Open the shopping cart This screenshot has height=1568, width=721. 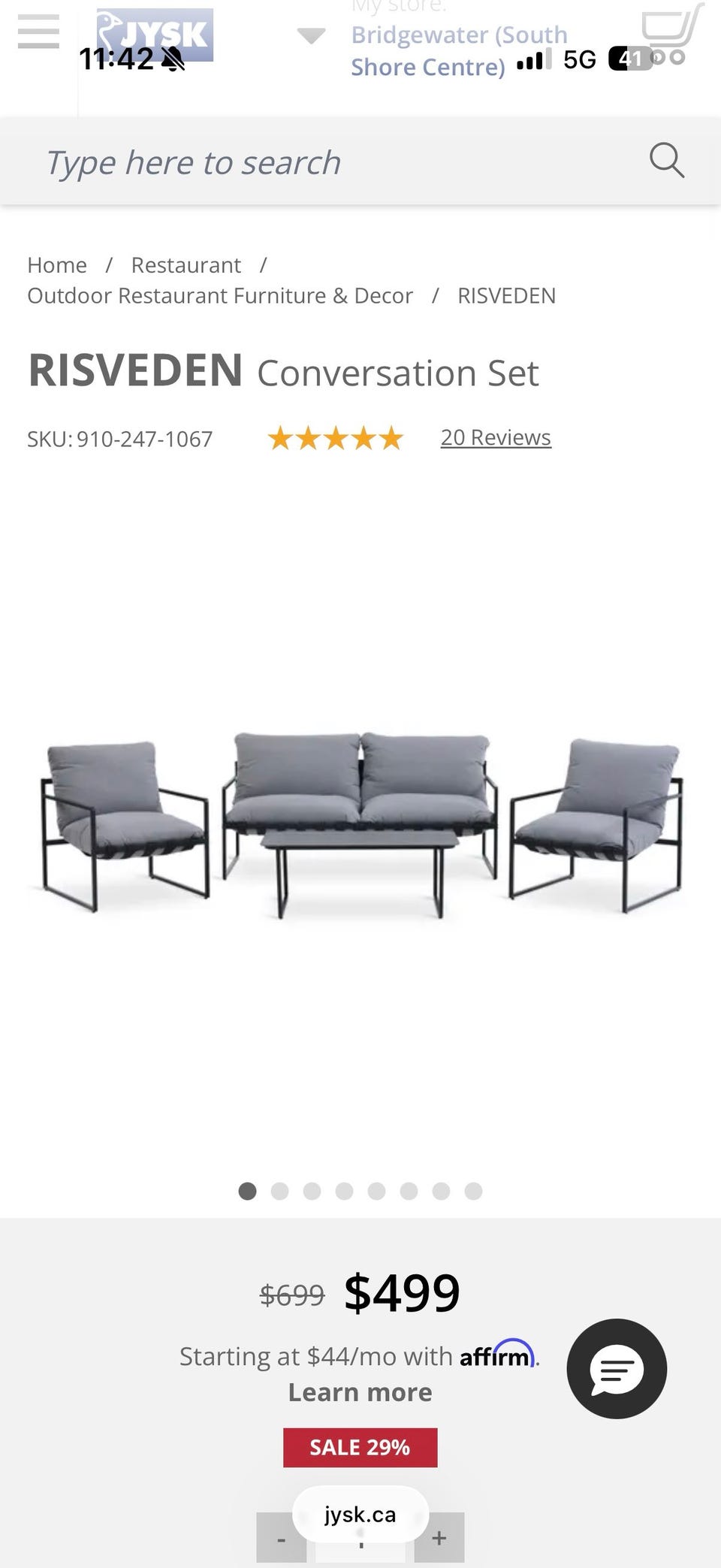[x=672, y=34]
